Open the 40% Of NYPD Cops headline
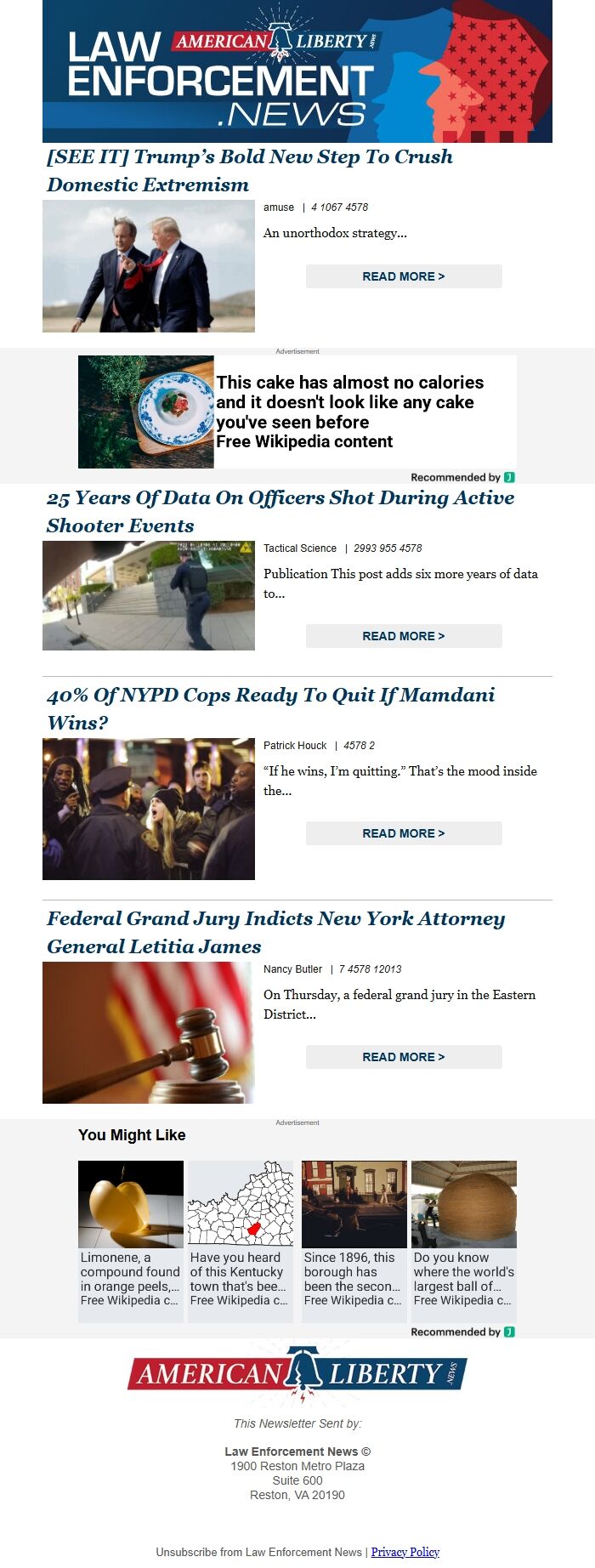595x1568 pixels. point(270,708)
